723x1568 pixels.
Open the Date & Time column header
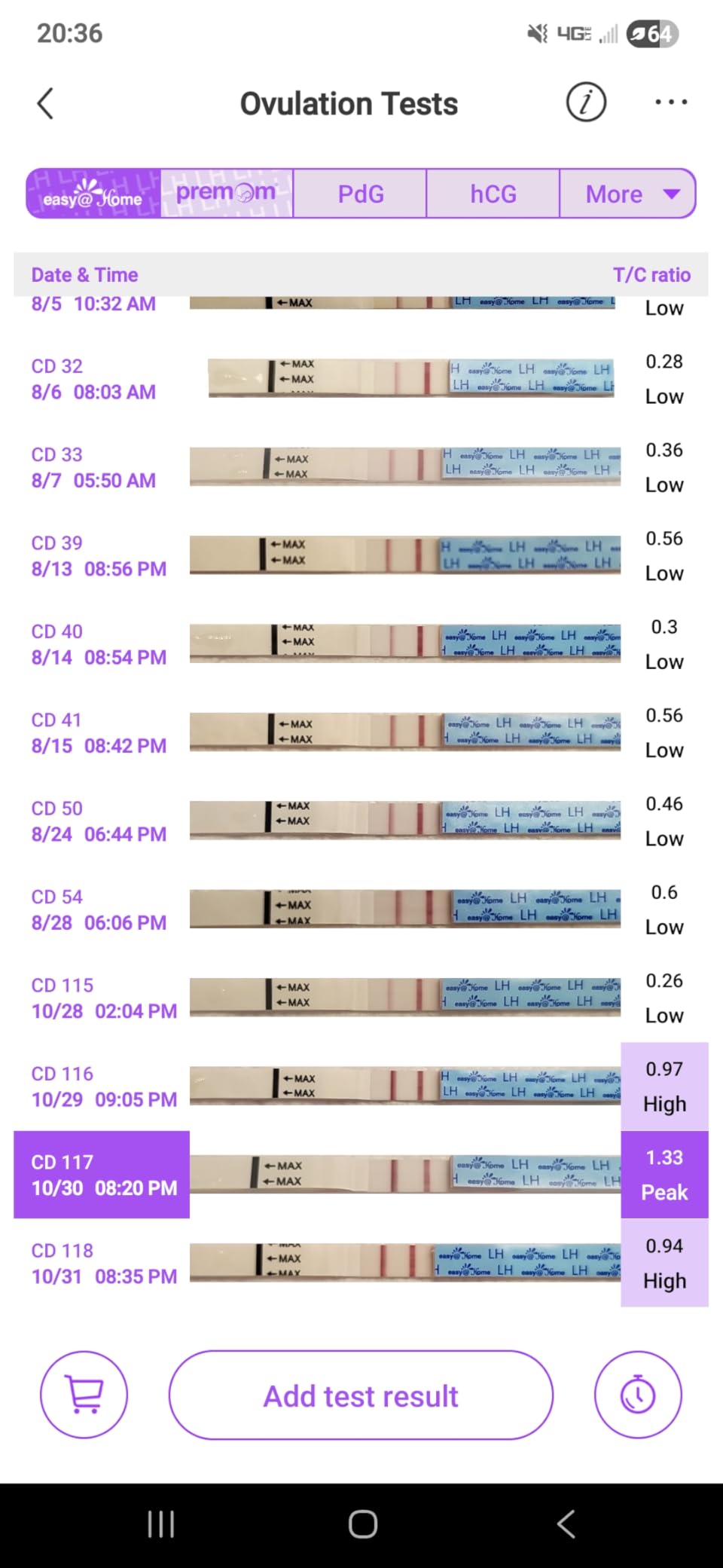(84, 274)
